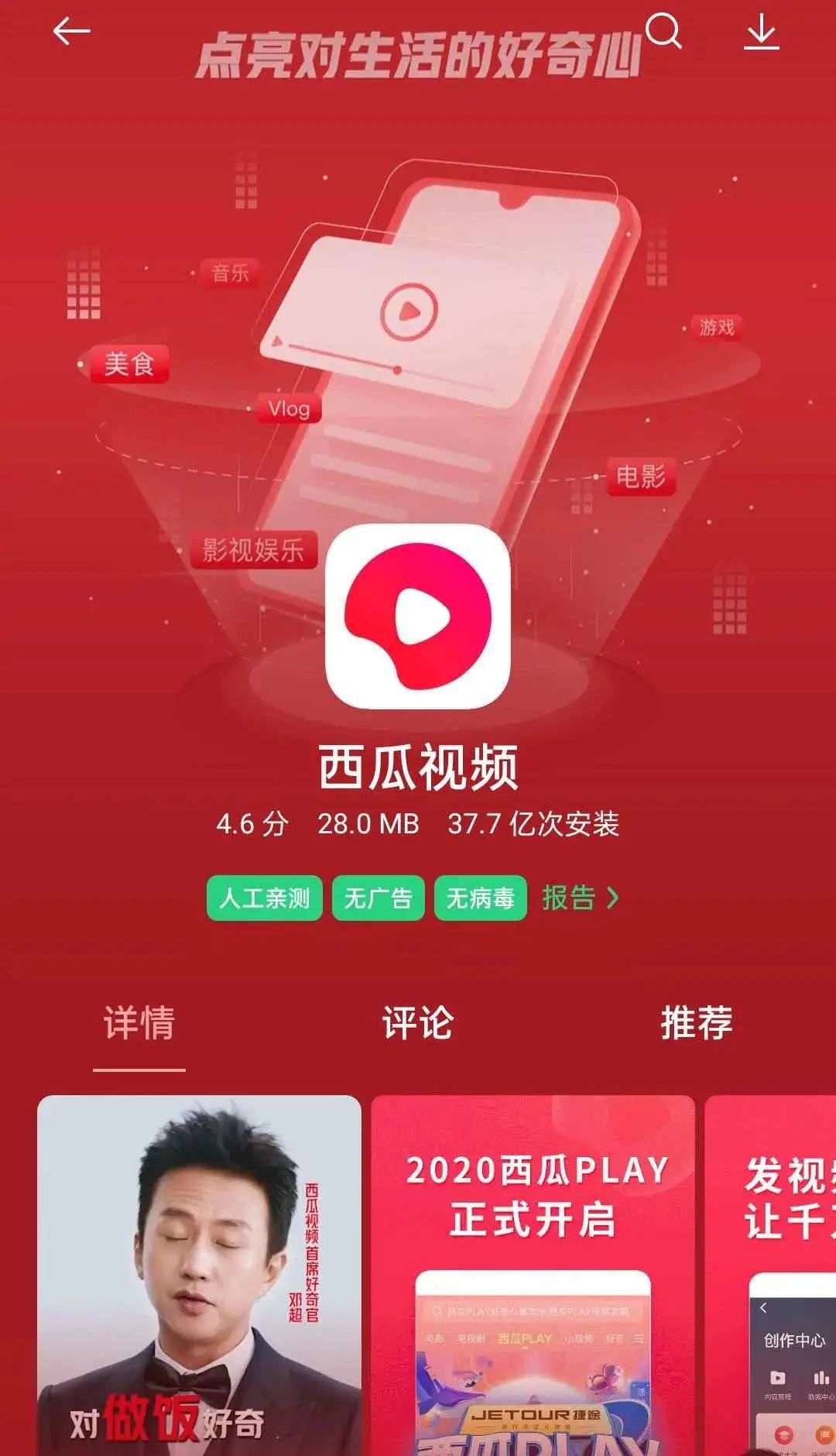Switch to the 推荐 tab
836x1456 pixels.
[x=697, y=1023]
